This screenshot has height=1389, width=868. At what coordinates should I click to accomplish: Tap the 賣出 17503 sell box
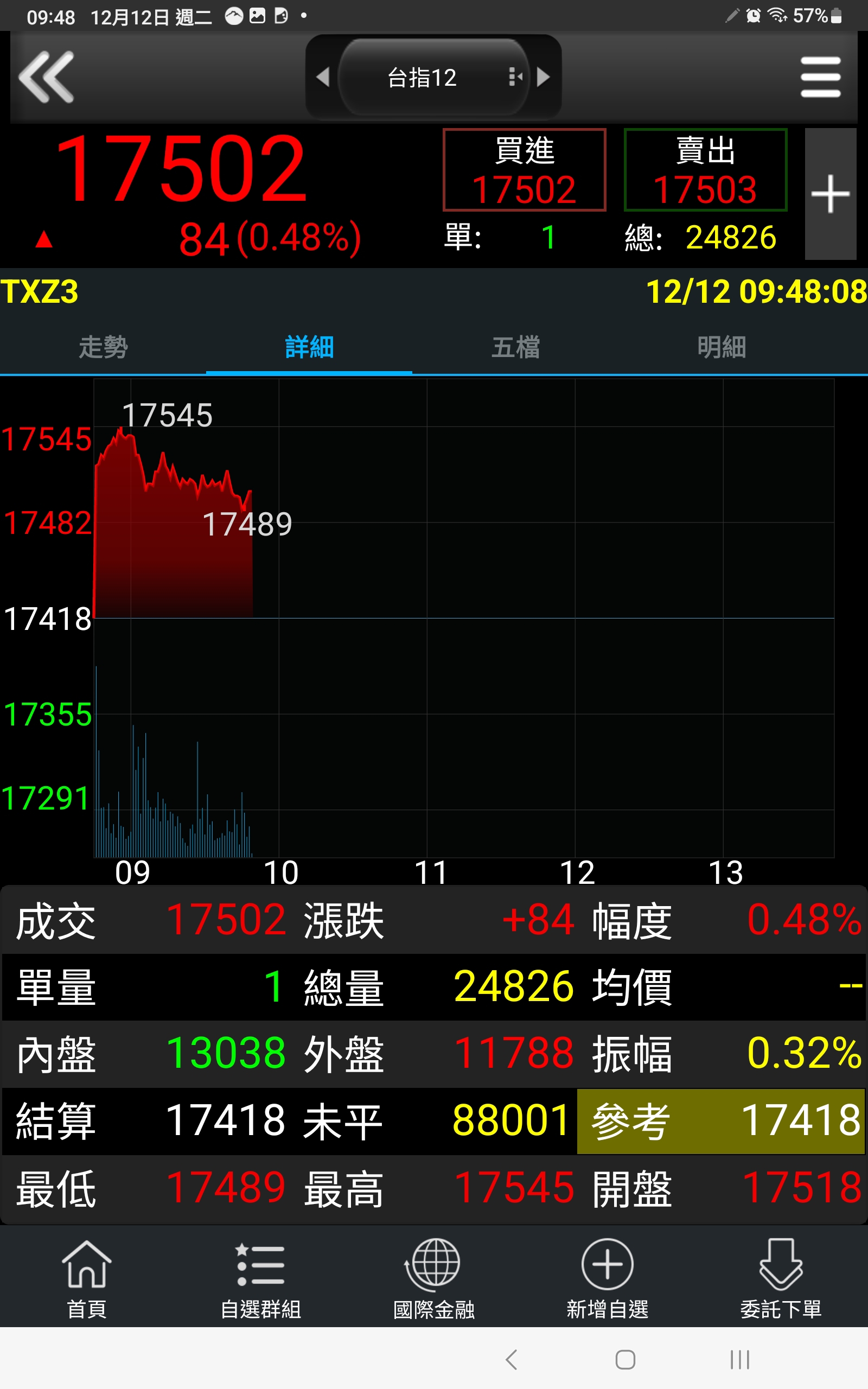point(706,170)
